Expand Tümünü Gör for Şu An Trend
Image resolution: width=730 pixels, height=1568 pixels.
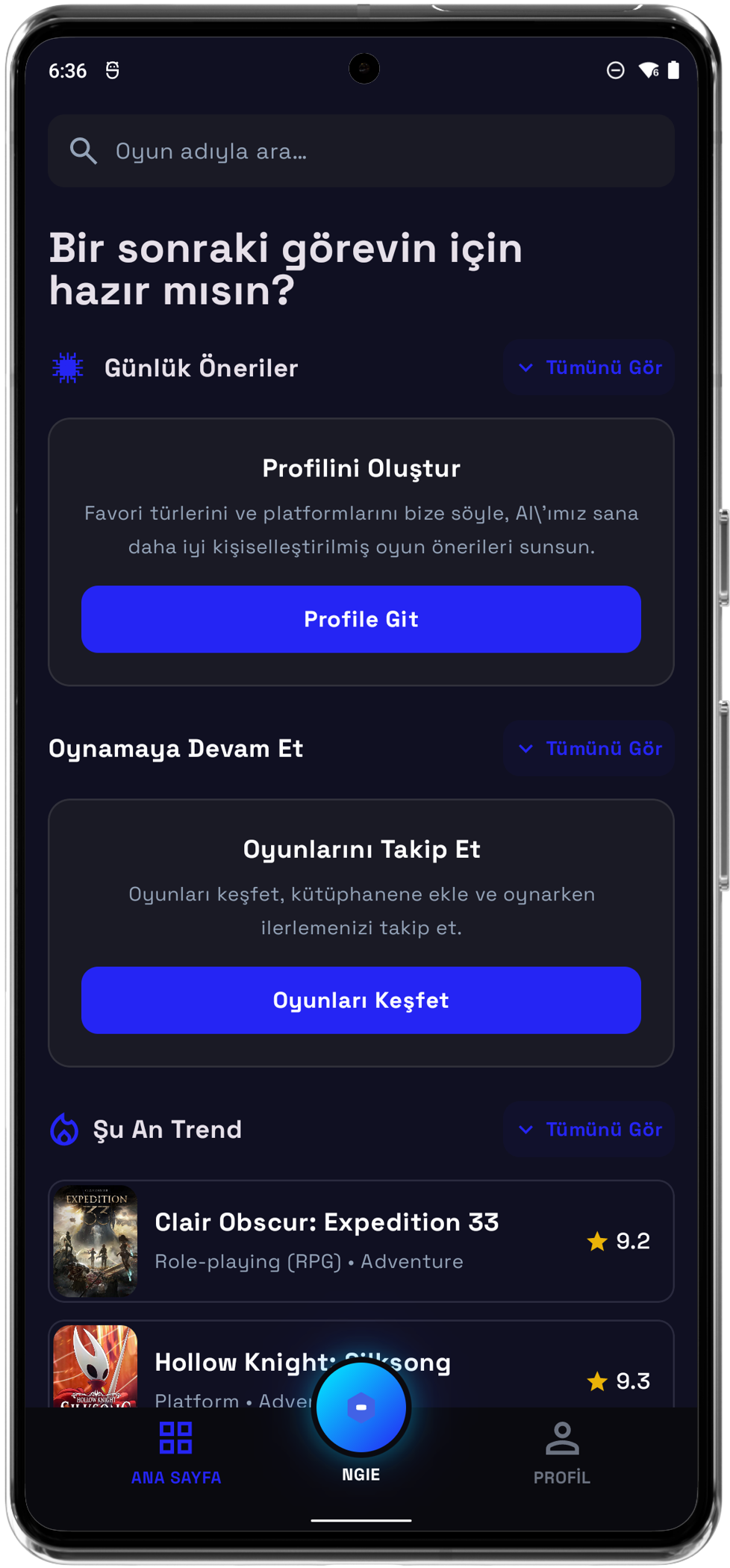(589, 1130)
